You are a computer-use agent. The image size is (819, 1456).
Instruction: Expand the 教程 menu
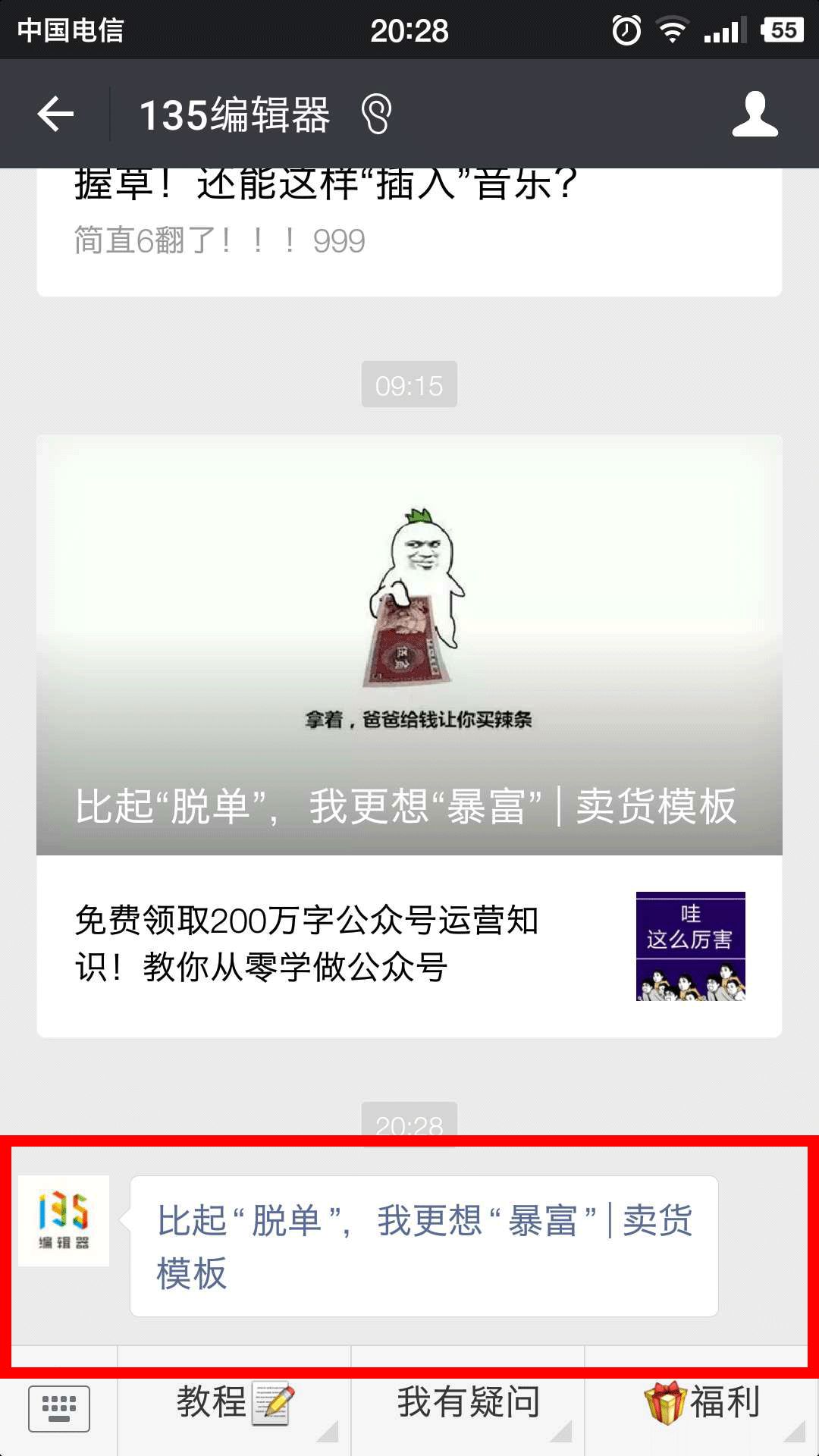234,1403
